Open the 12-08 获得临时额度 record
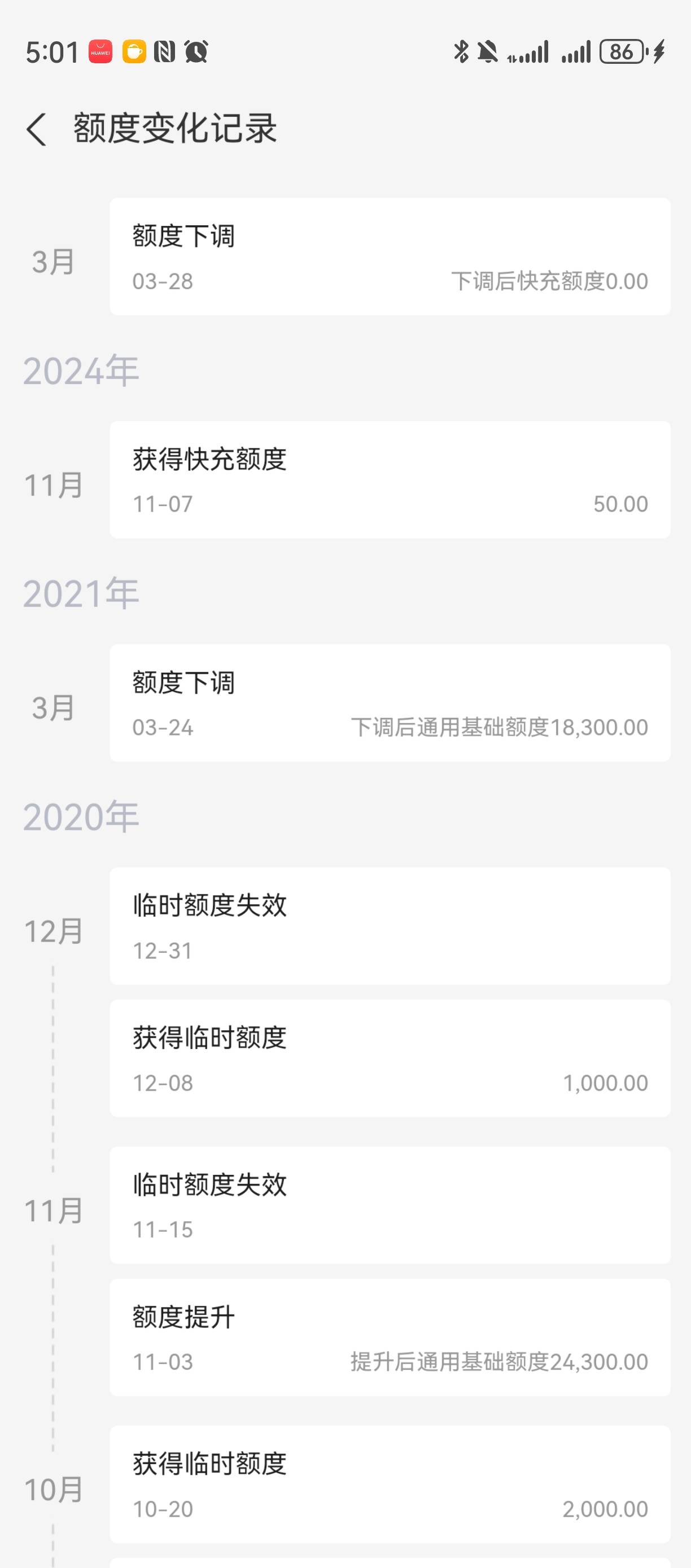The width and height of the screenshot is (691, 1568). 390,1058
